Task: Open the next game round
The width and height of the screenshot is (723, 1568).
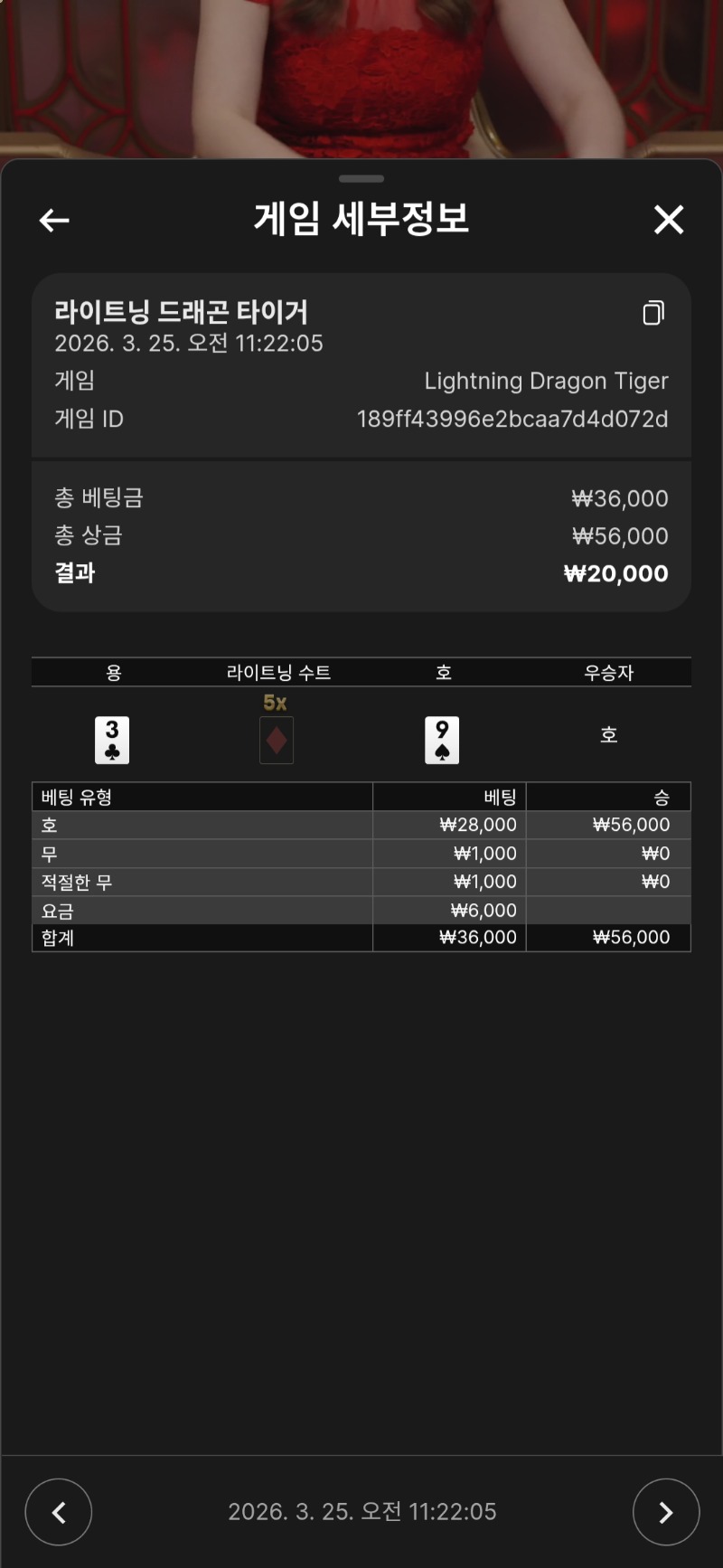Action: click(666, 1512)
